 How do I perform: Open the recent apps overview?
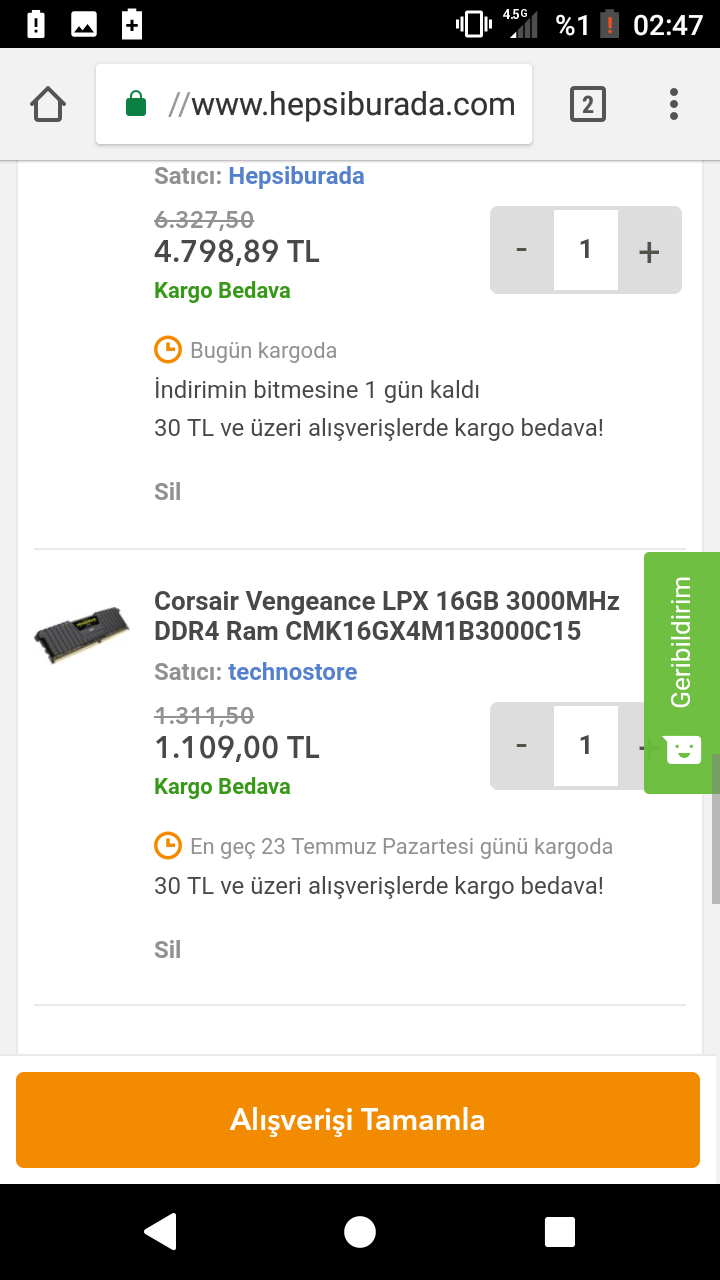click(559, 1232)
